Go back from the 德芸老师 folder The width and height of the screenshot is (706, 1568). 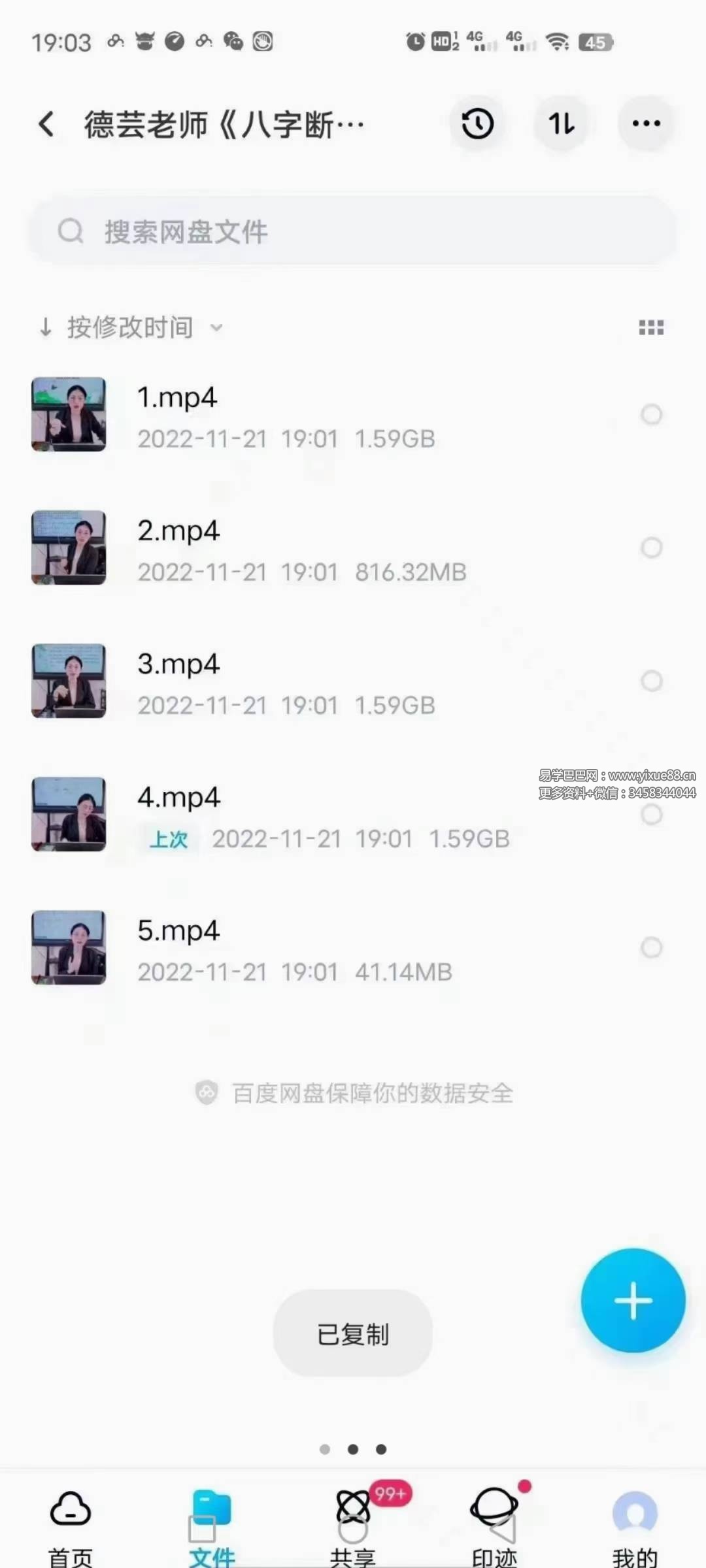pos(46,124)
